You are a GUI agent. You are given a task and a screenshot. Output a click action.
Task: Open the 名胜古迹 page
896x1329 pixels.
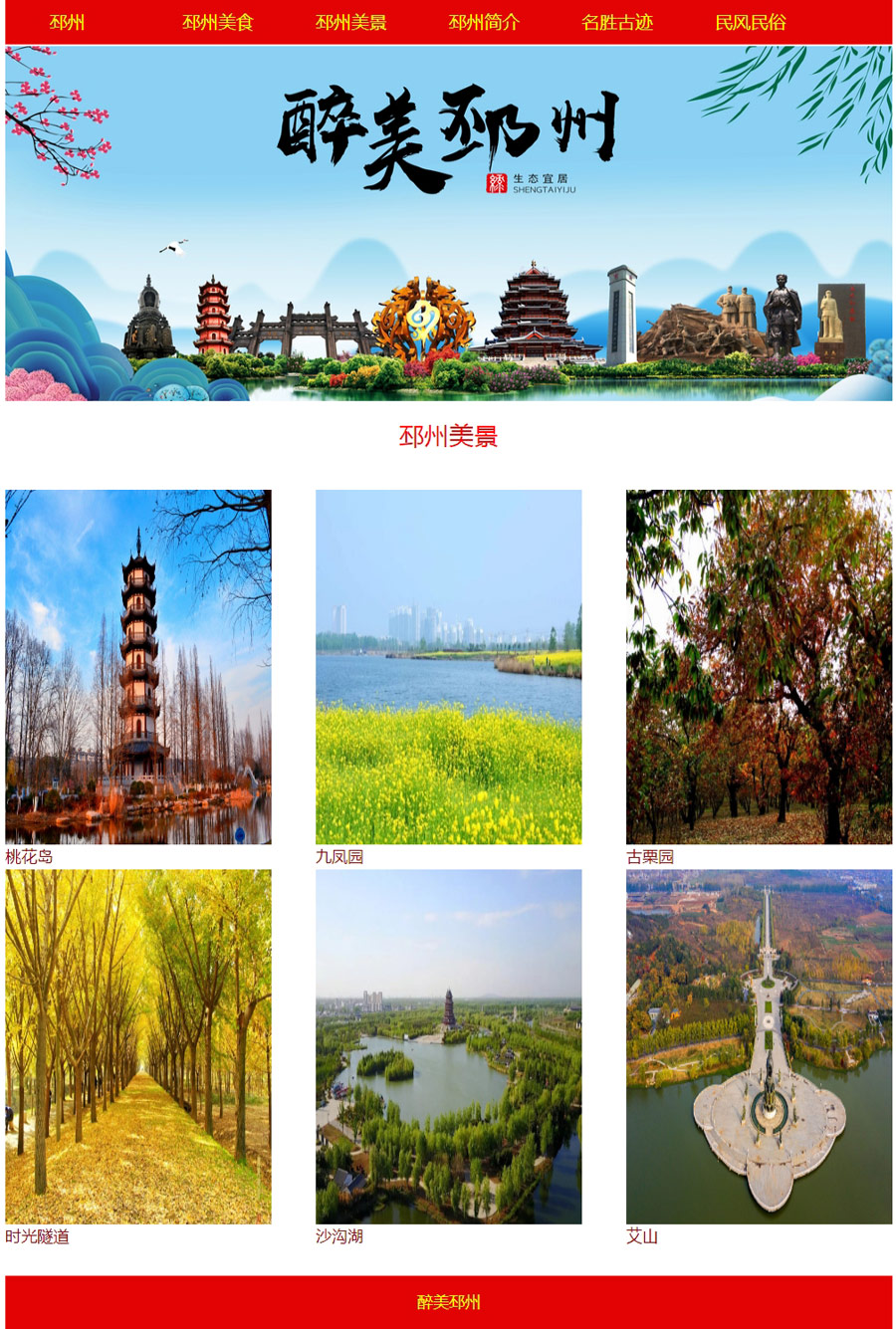pos(617,22)
